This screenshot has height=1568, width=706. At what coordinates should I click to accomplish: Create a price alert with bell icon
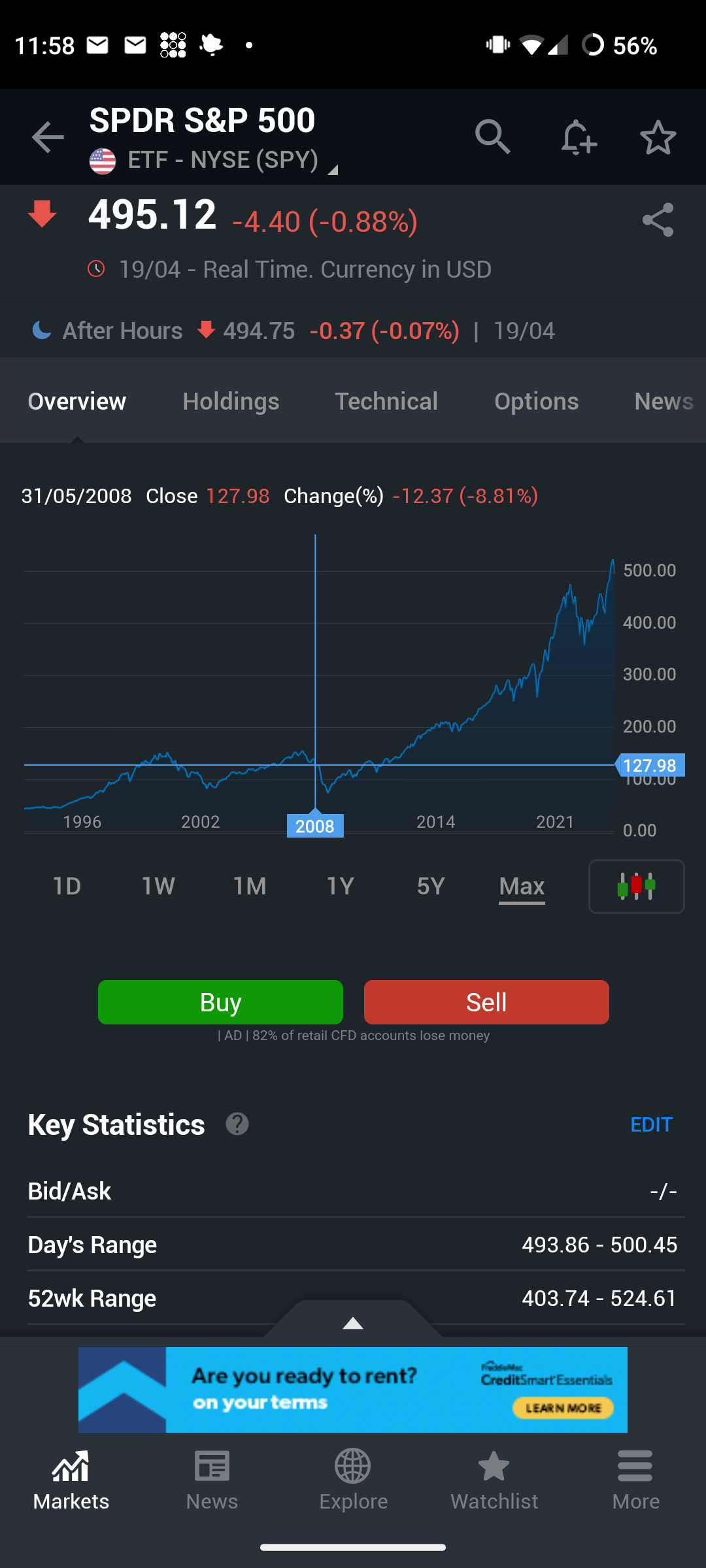[x=578, y=137]
